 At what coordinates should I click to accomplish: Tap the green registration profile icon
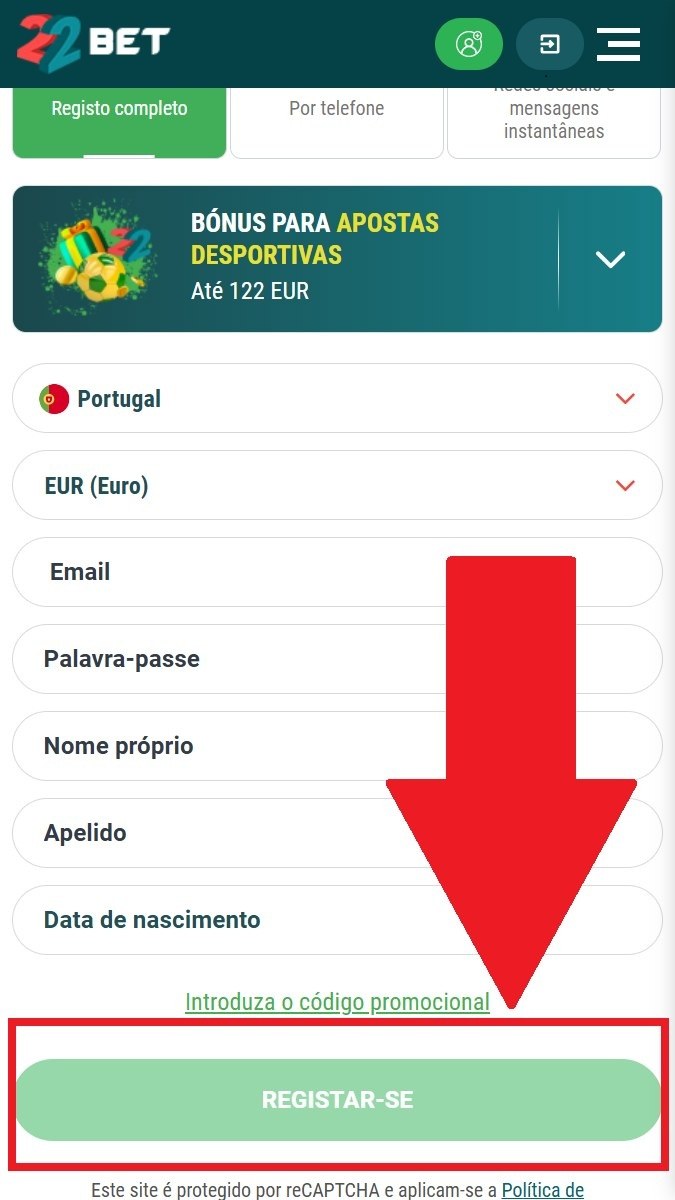click(469, 44)
